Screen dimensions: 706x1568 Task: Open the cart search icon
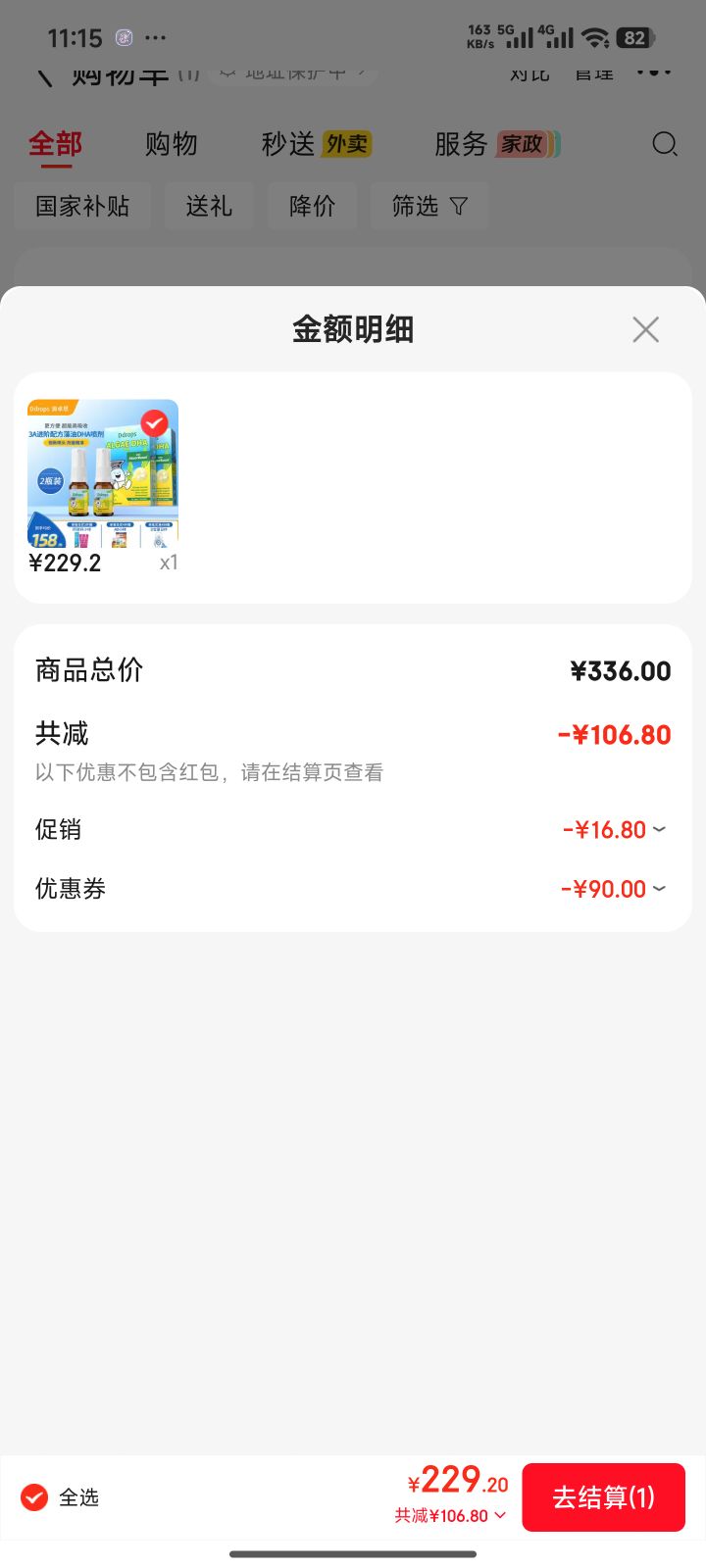point(665,144)
